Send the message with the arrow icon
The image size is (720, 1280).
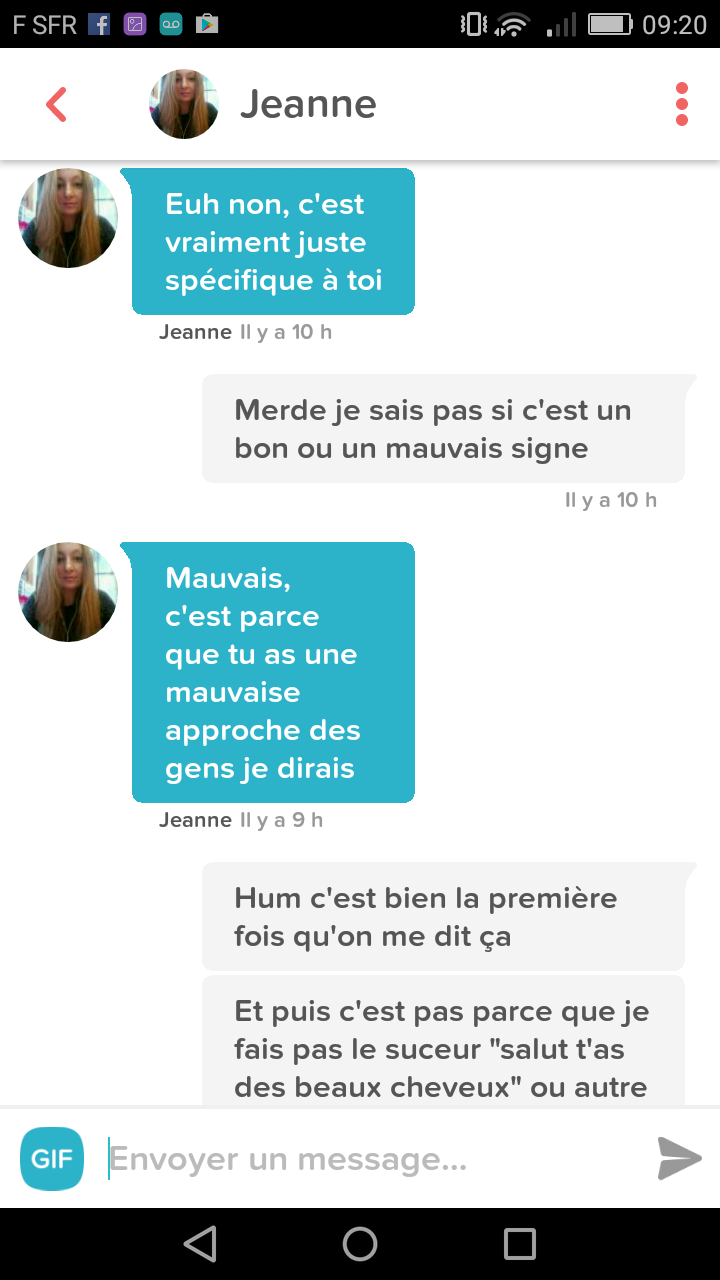[x=680, y=1159]
